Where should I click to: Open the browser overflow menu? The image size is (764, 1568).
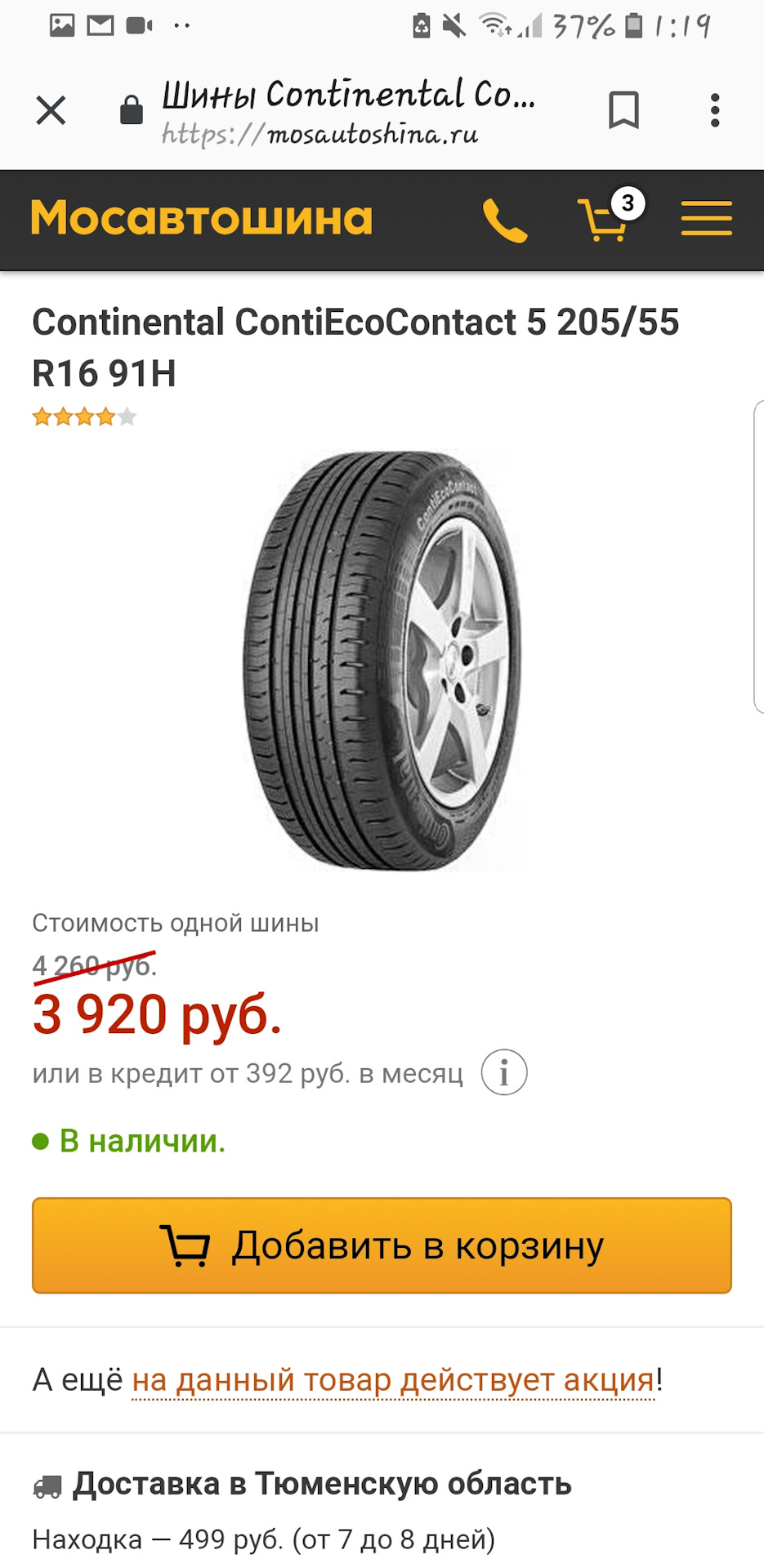pos(715,110)
